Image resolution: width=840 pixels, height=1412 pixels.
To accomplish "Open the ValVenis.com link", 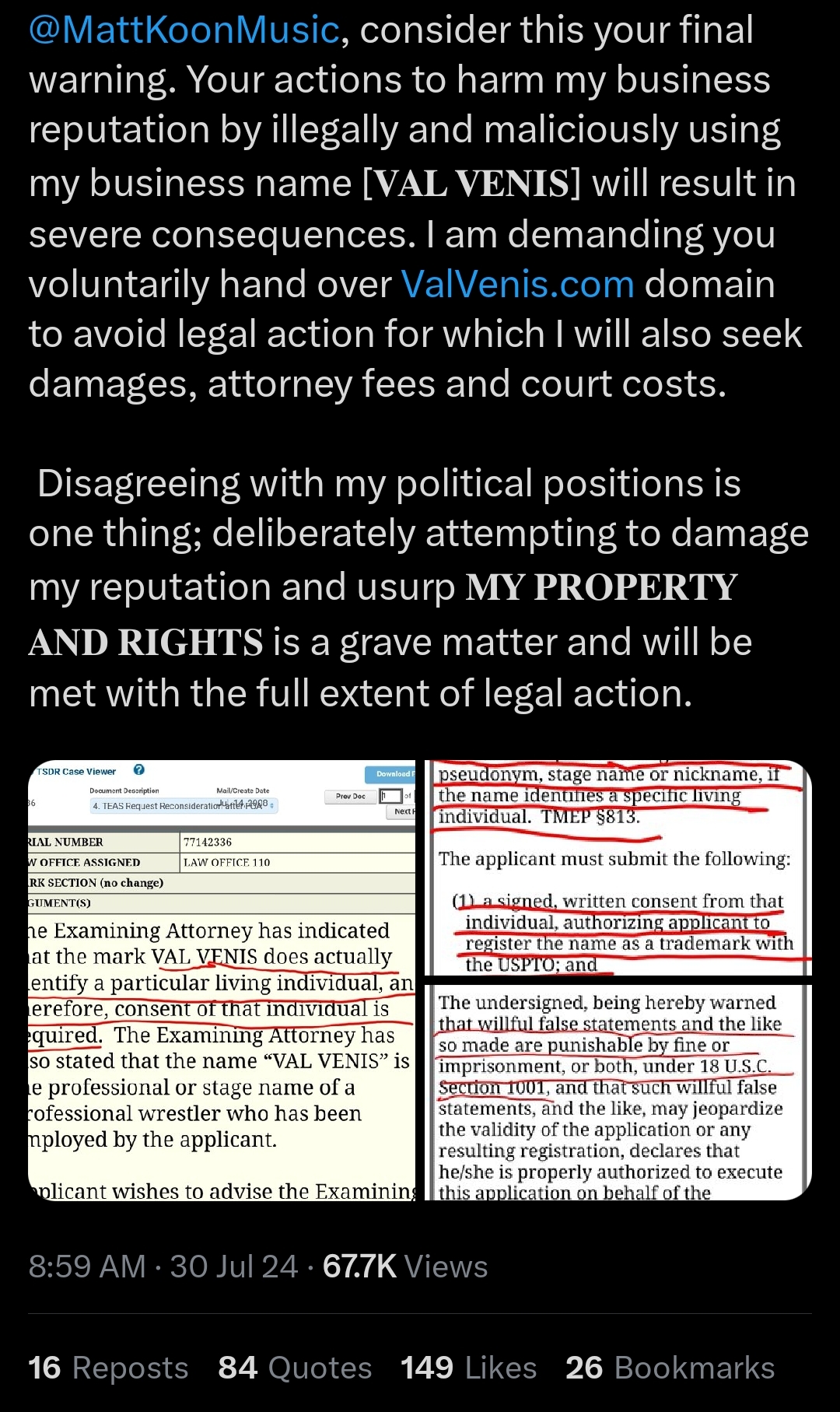I will click(517, 285).
